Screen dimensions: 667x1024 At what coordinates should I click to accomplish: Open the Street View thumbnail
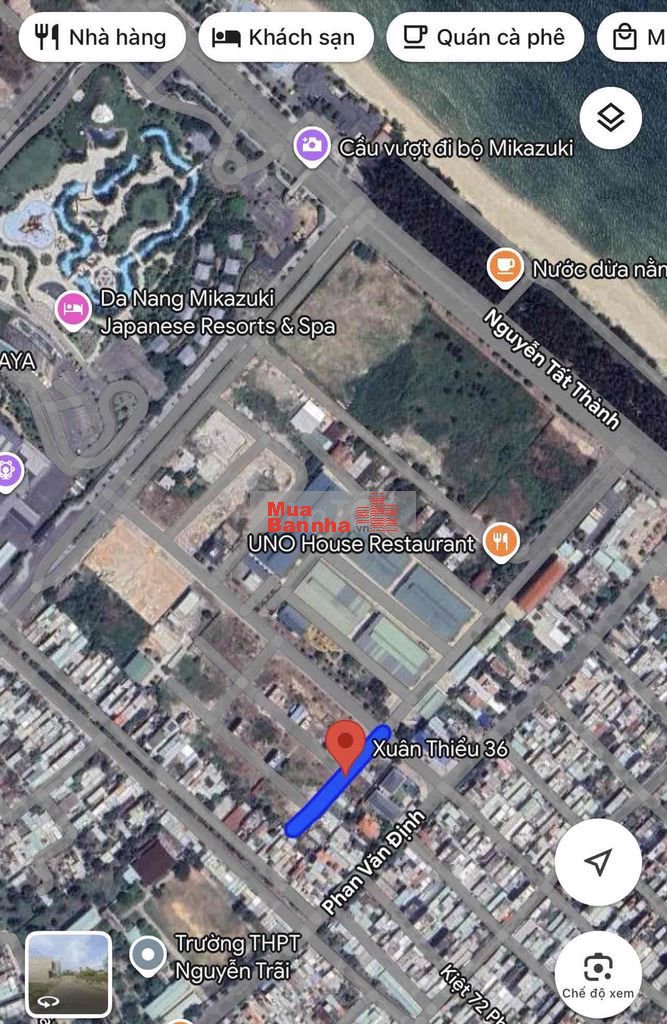point(68,973)
